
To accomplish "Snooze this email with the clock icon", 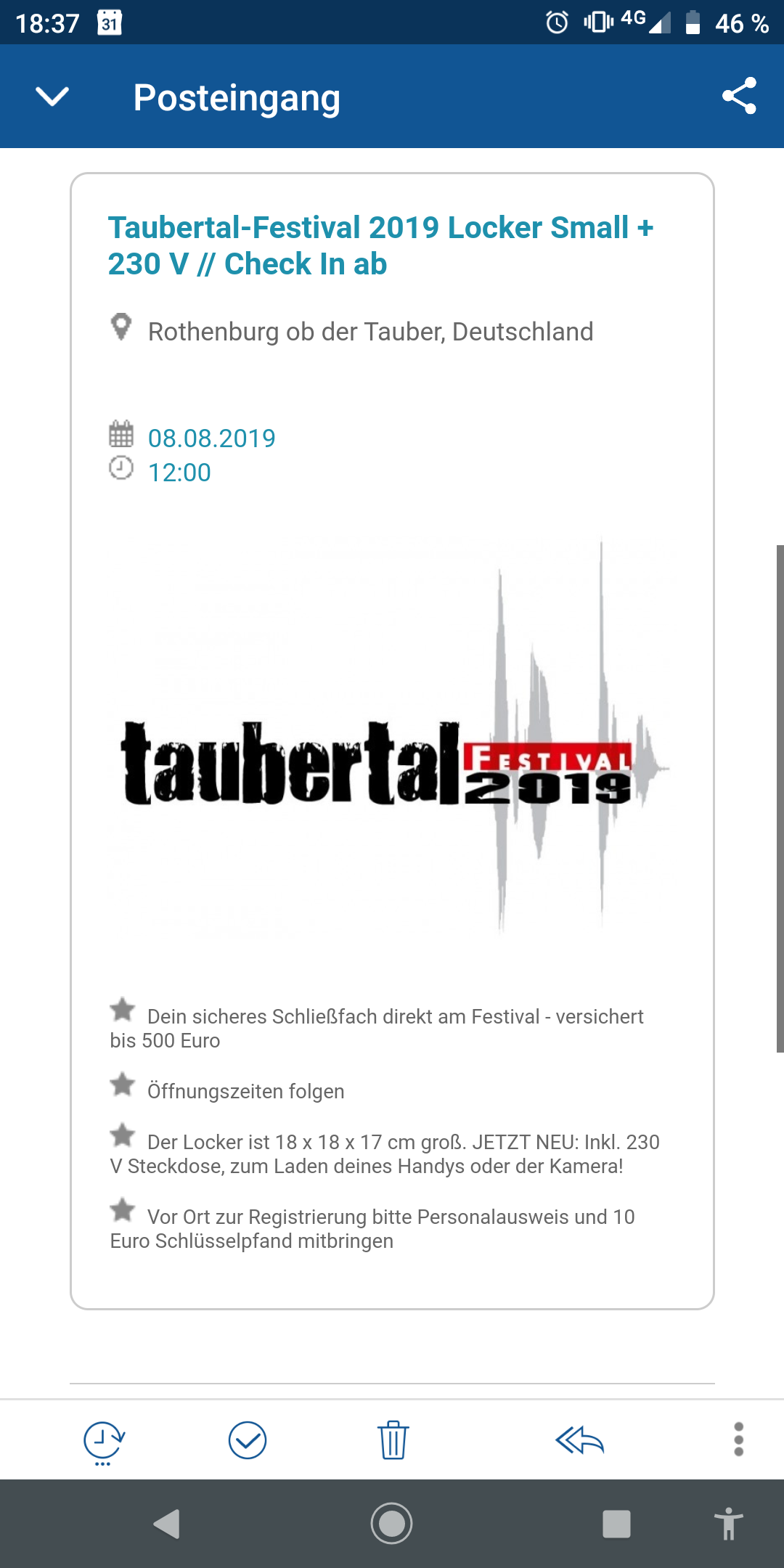I will click(x=104, y=1441).
